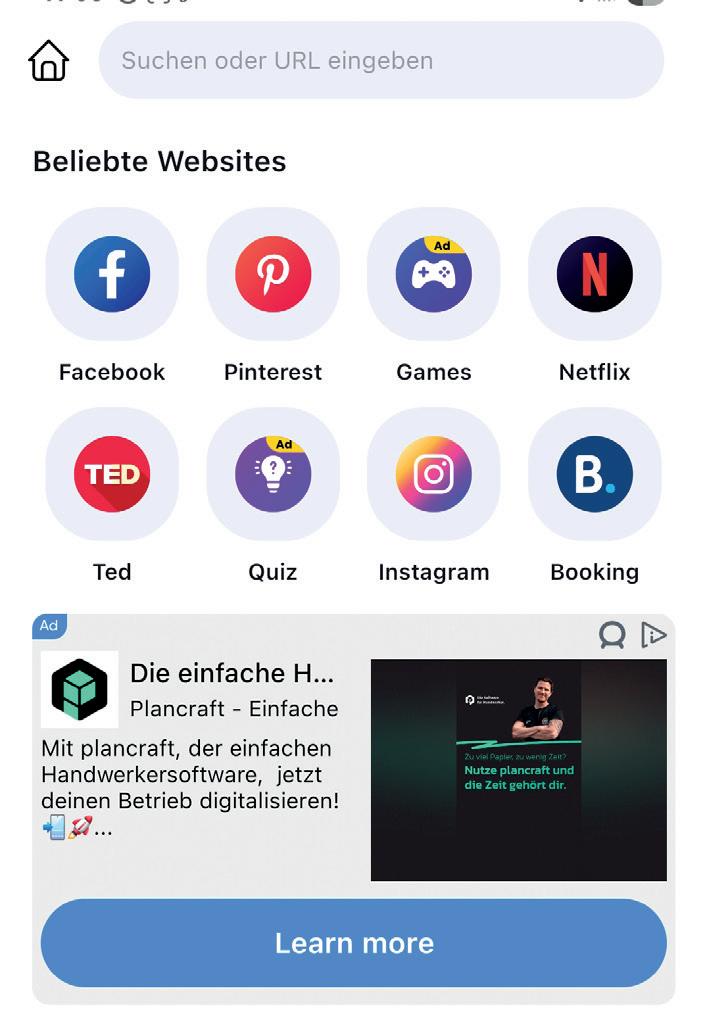The width and height of the screenshot is (709, 1012).
Task: Open the Facebook shortcut
Action: pyautogui.click(x=112, y=274)
